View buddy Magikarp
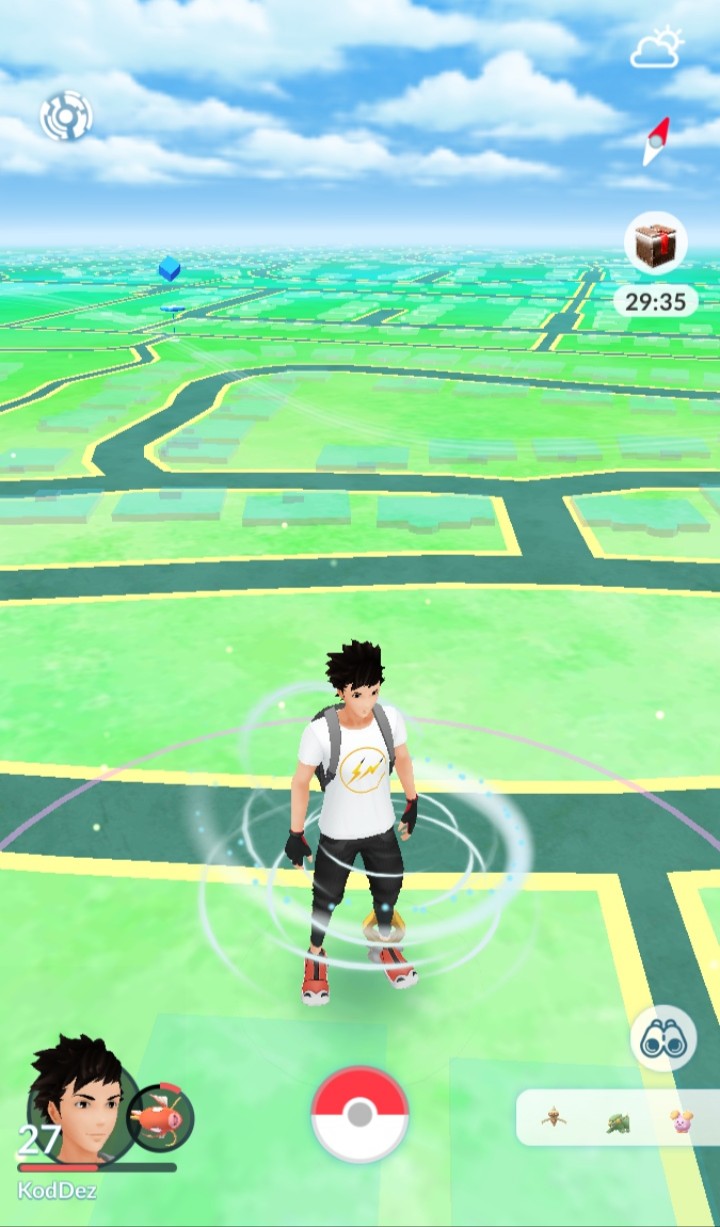The width and height of the screenshot is (720, 1227). point(160,1115)
